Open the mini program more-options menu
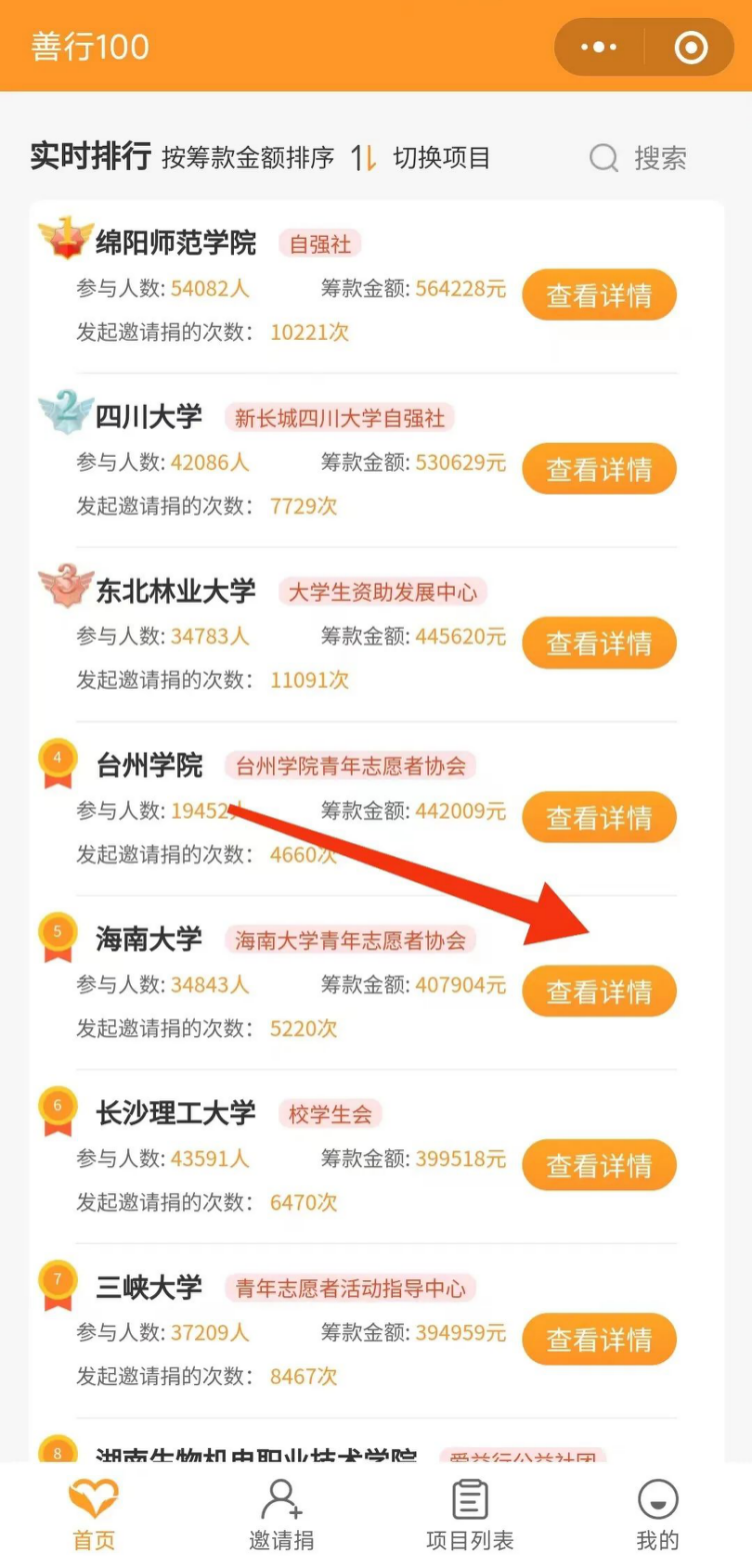 tap(599, 47)
